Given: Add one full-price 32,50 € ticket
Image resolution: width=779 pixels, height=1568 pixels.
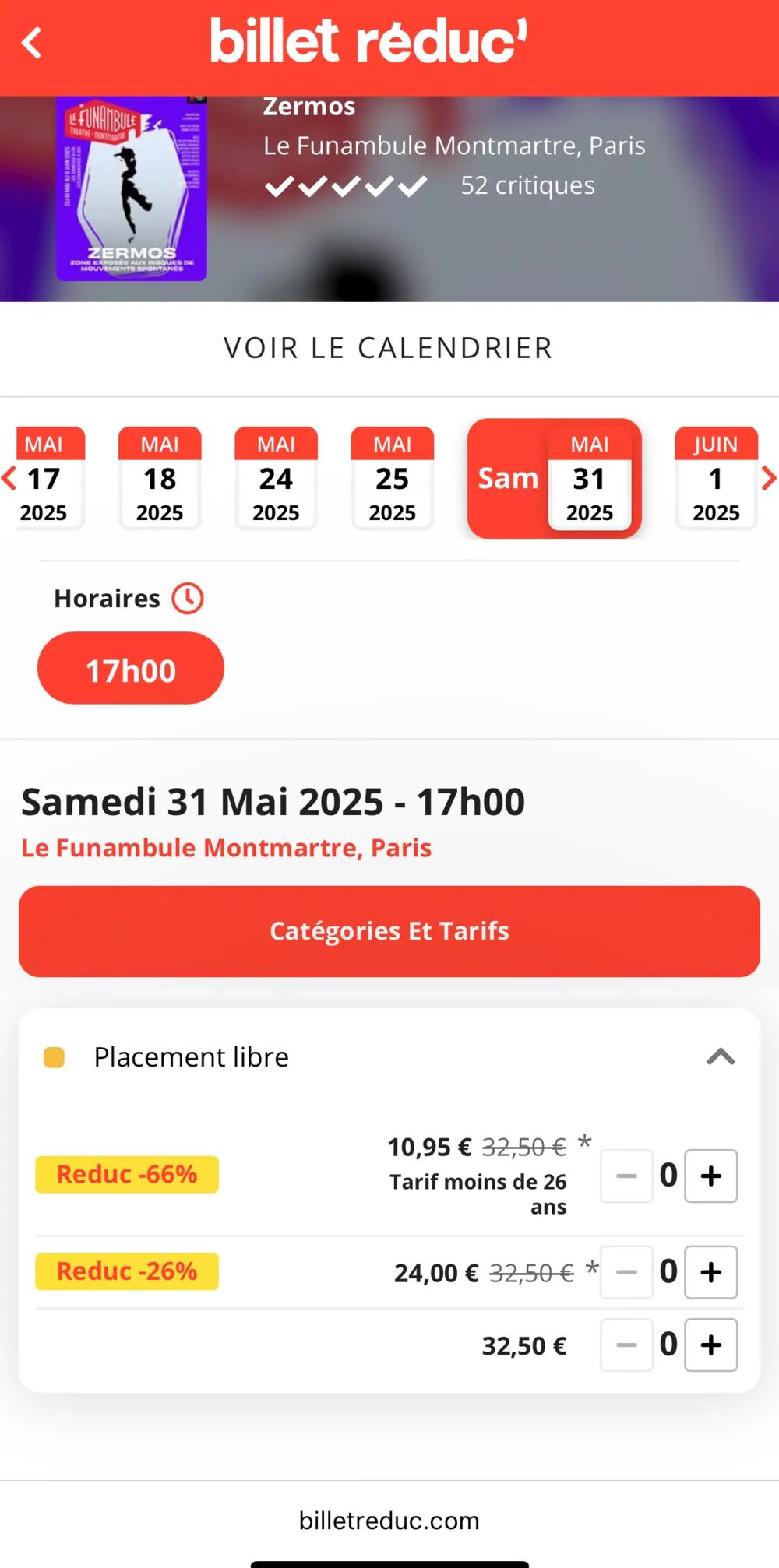Looking at the screenshot, I should point(710,1345).
